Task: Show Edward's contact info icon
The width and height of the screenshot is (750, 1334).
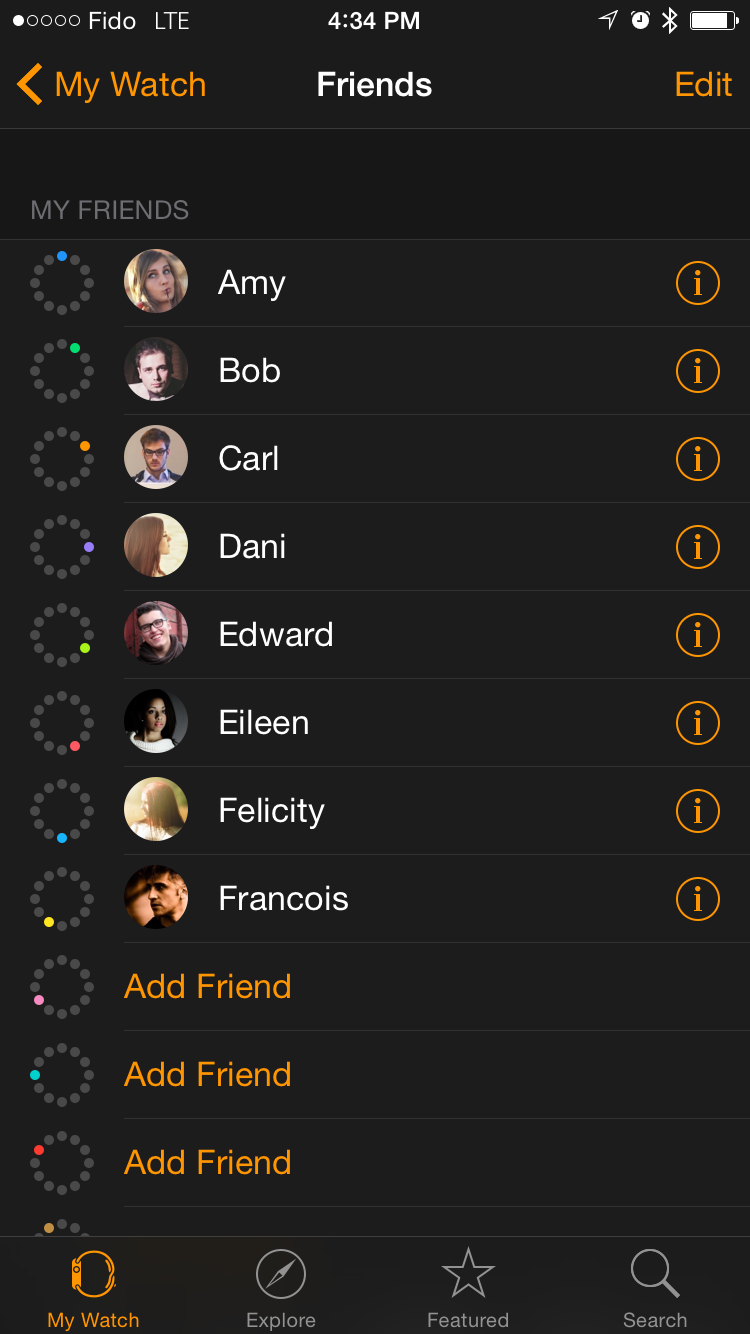Action: click(698, 635)
